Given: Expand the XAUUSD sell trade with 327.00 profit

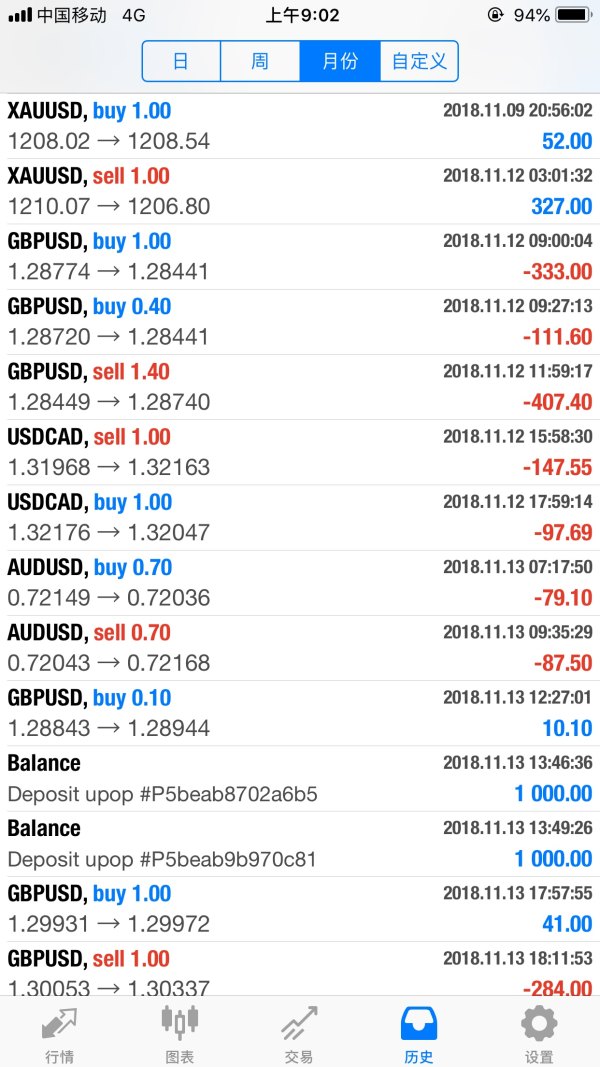Looking at the screenshot, I should [x=300, y=191].
